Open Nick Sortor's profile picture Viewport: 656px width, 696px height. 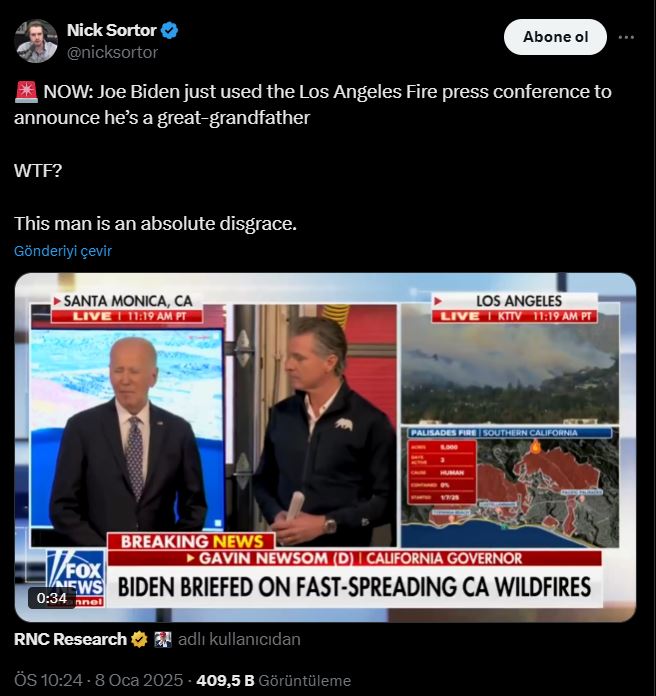pos(36,41)
